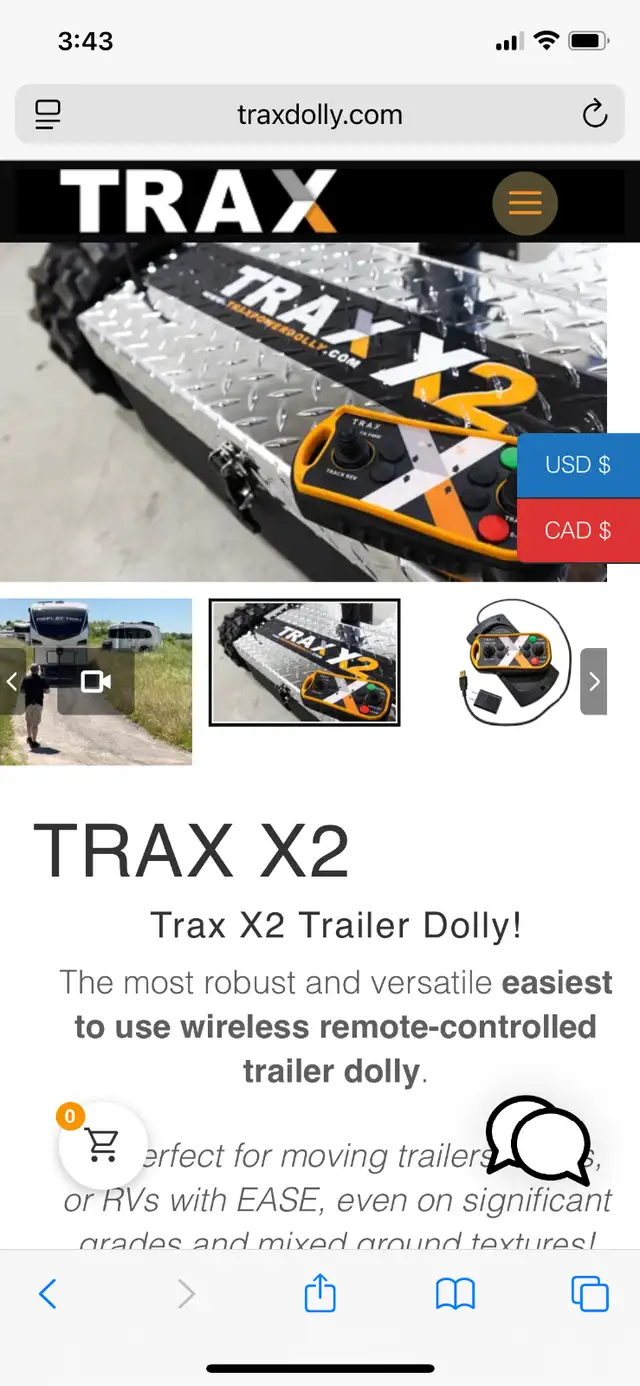Open the shopping cart

coord(103,1145)
